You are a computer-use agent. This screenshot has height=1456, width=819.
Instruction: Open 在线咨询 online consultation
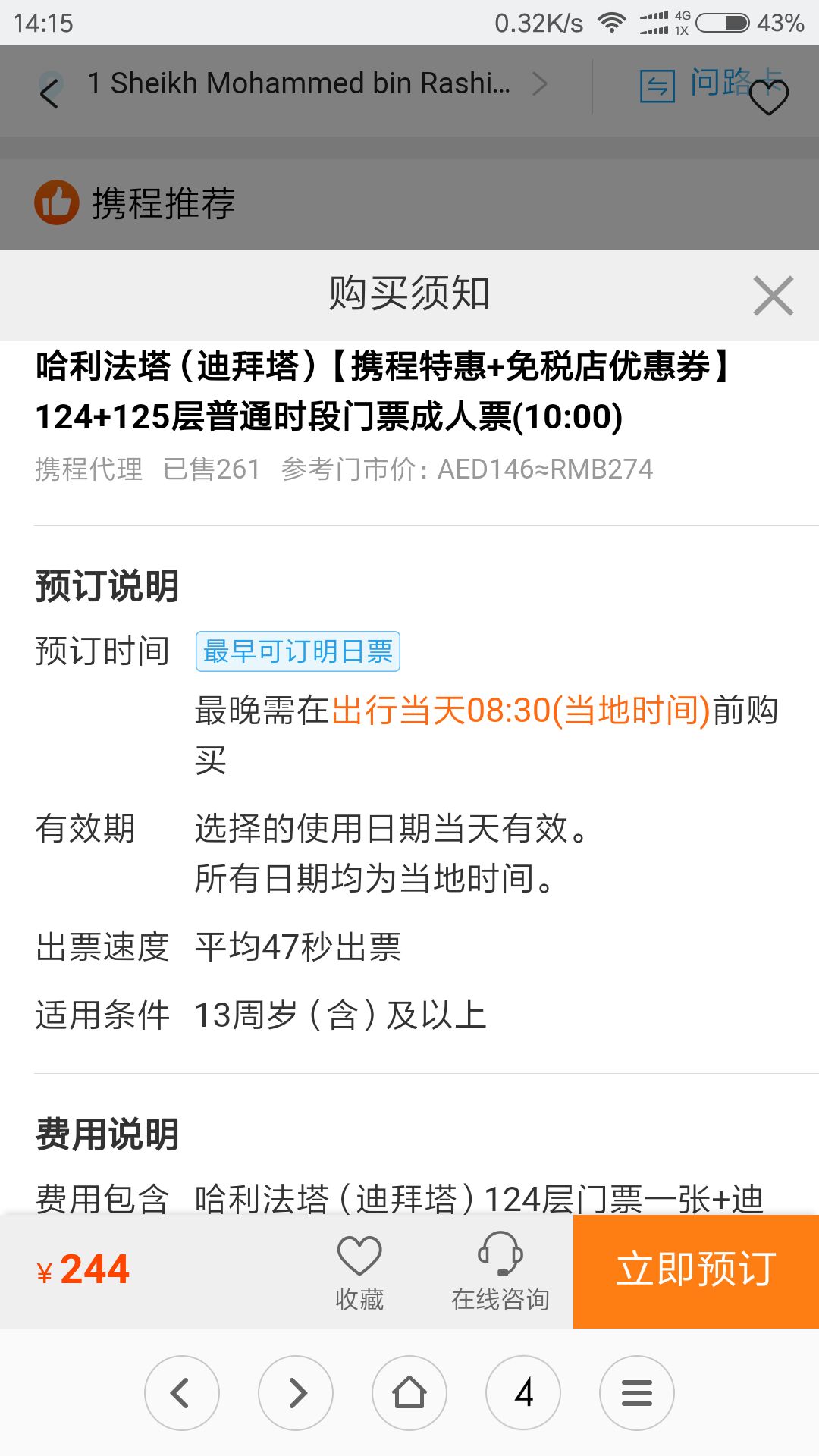pos(500,1272)
